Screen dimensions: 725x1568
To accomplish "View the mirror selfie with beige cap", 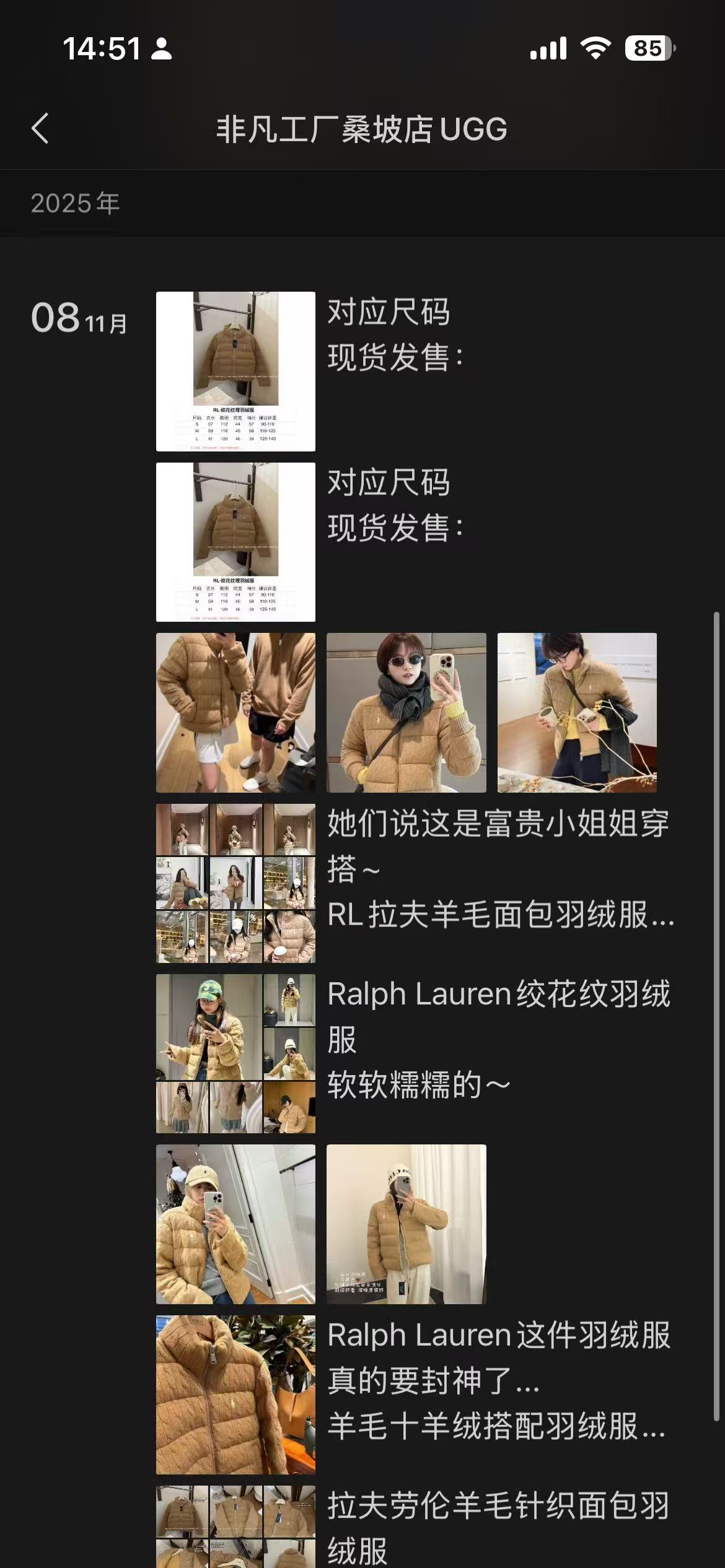I will pyautogui.click(x=235, y=1224).
